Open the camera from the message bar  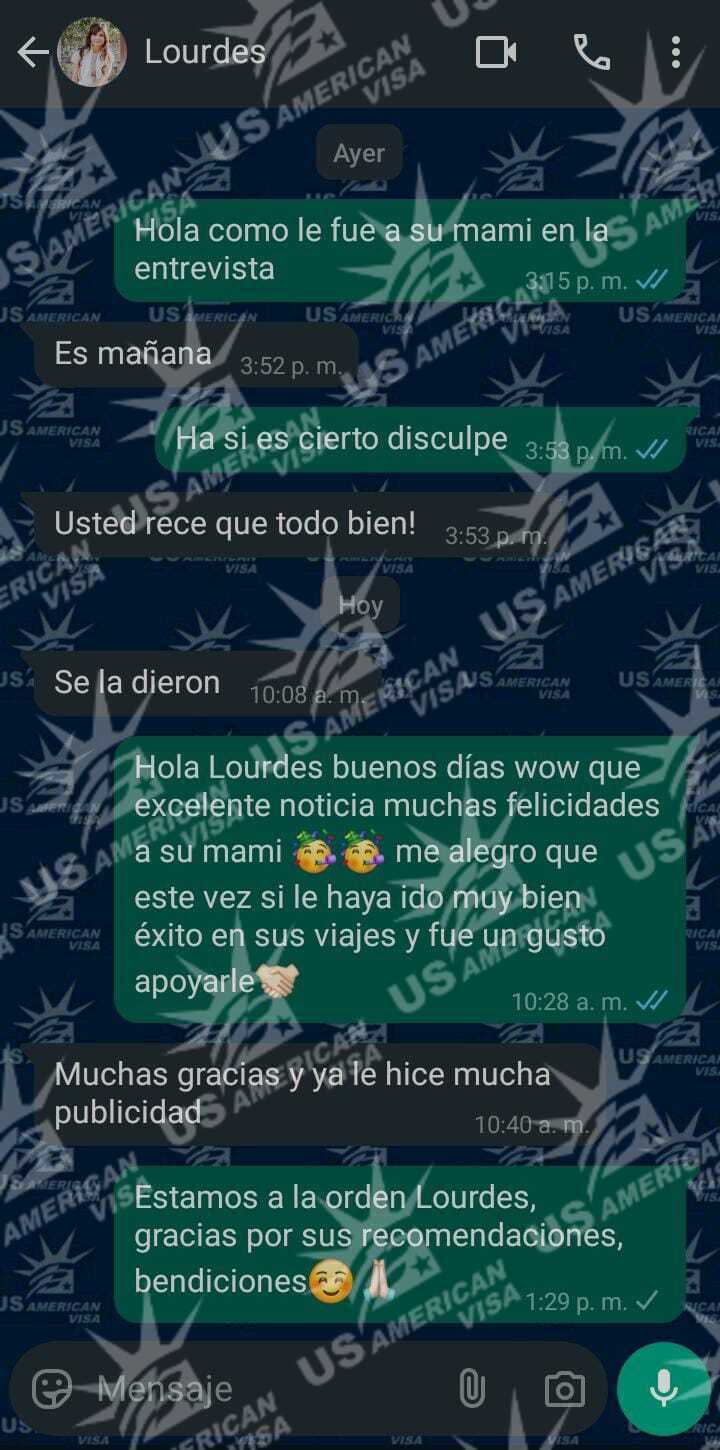[564, 1388]
